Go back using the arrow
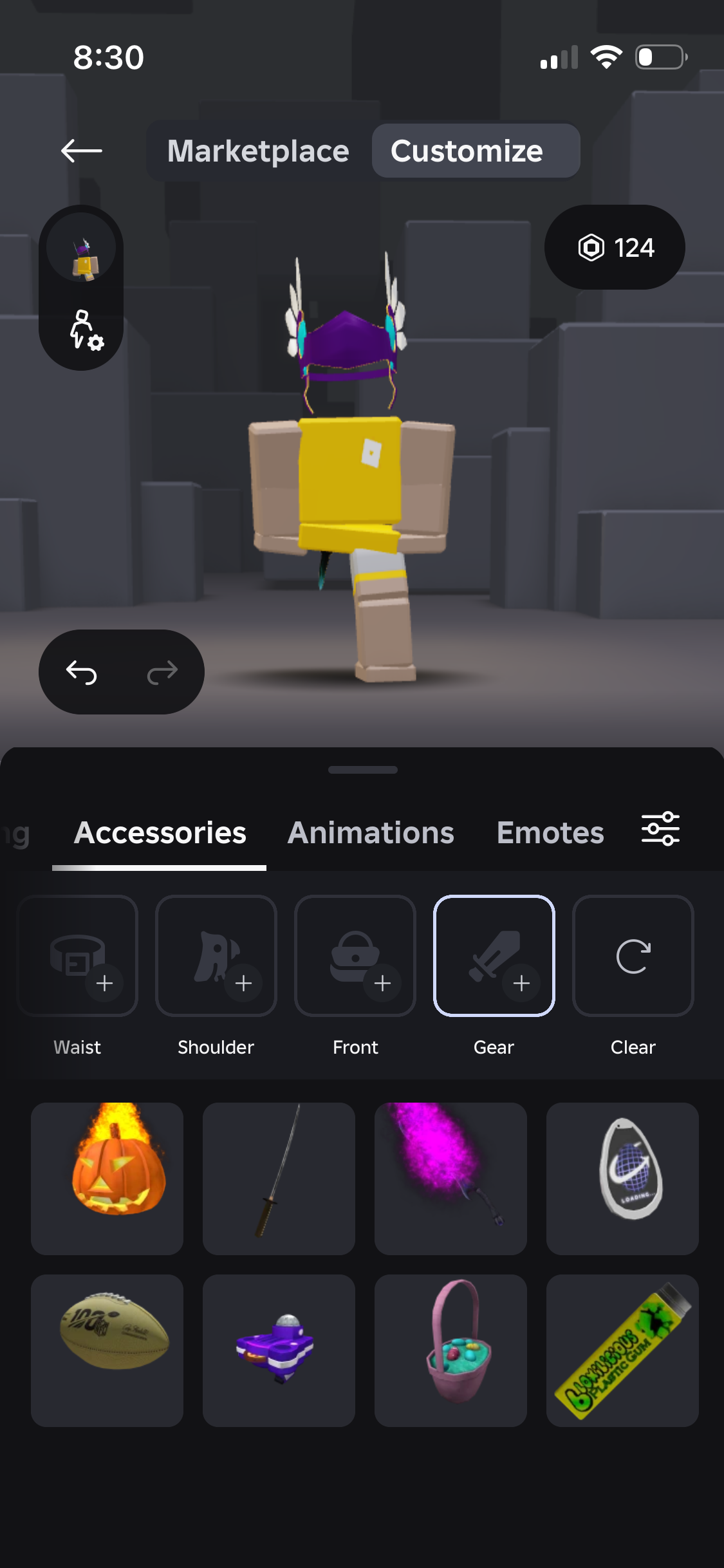The image size is (724, 1568). 82,151
